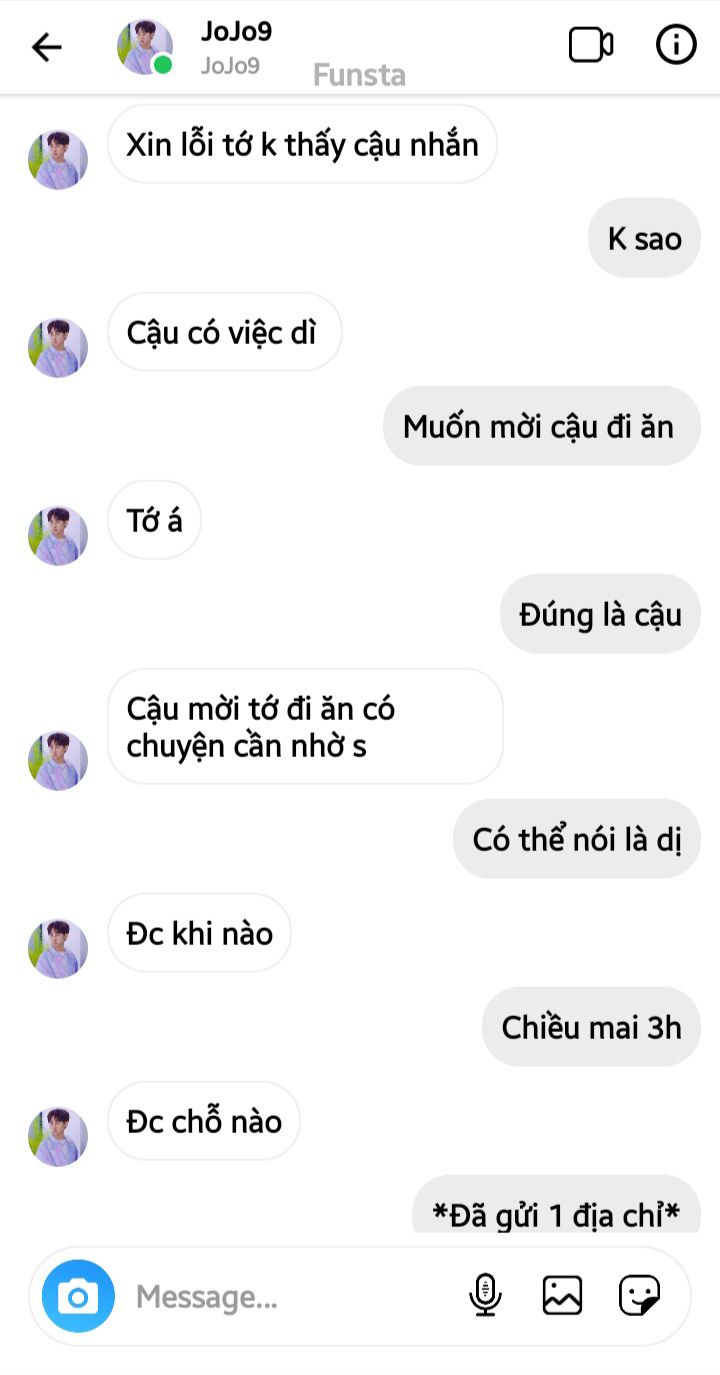
Task: Start a video call with JoJo9
Action: click(591, 45)
